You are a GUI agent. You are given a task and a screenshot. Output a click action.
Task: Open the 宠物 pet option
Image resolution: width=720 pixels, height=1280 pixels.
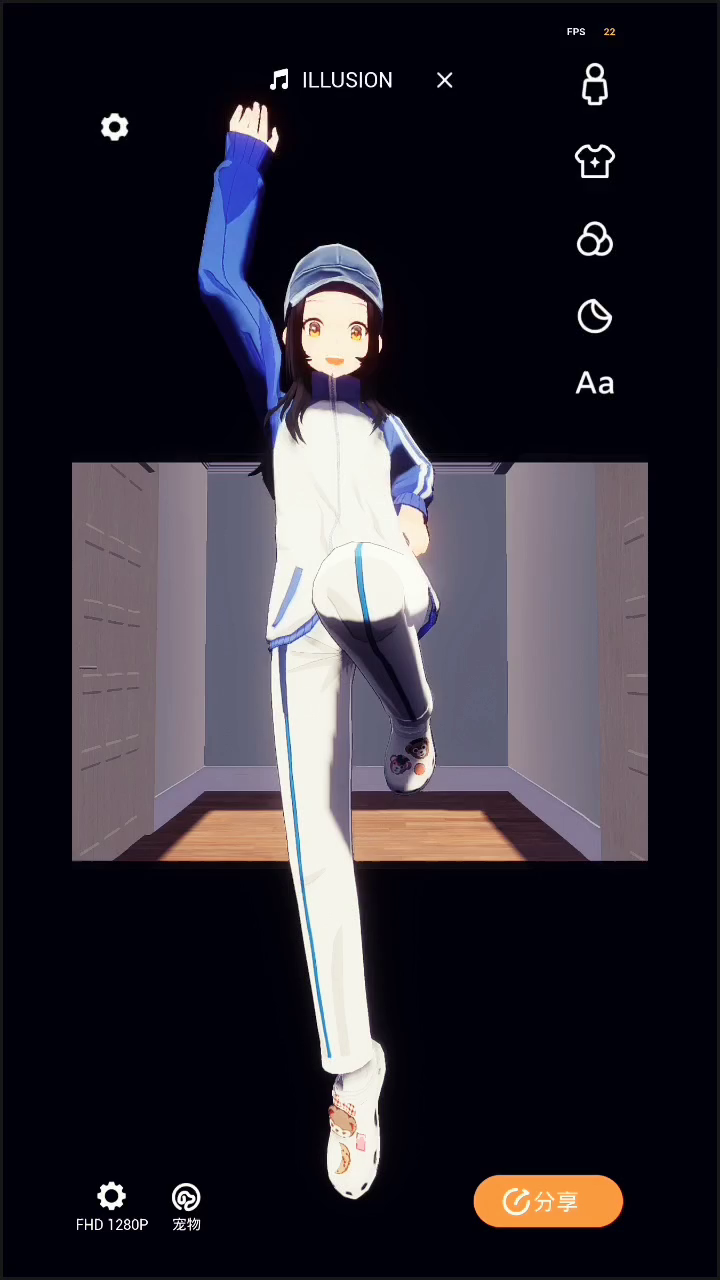(x=186, y=1206)
